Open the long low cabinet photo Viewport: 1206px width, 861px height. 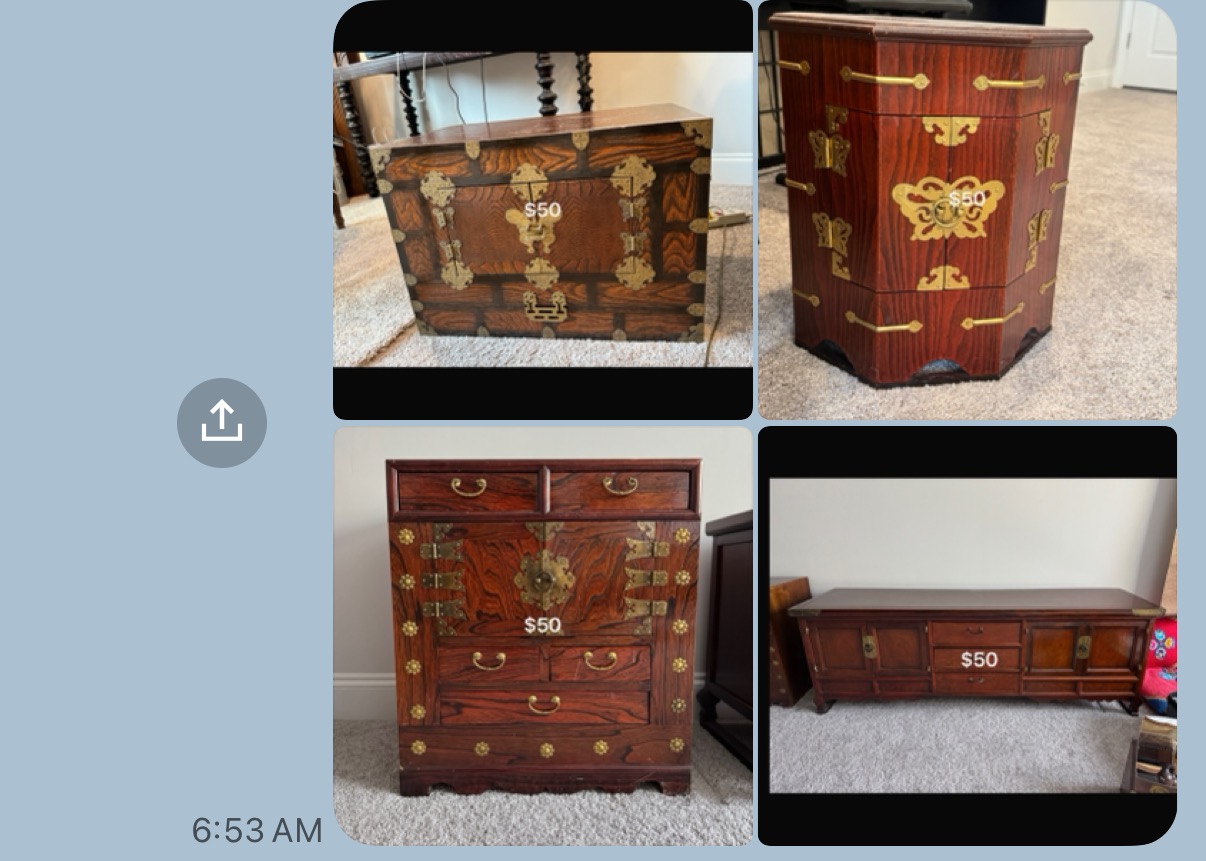click(x=967, y=636)
